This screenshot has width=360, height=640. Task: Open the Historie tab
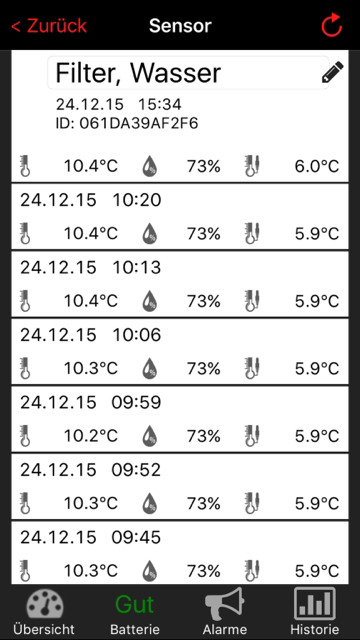315,611
